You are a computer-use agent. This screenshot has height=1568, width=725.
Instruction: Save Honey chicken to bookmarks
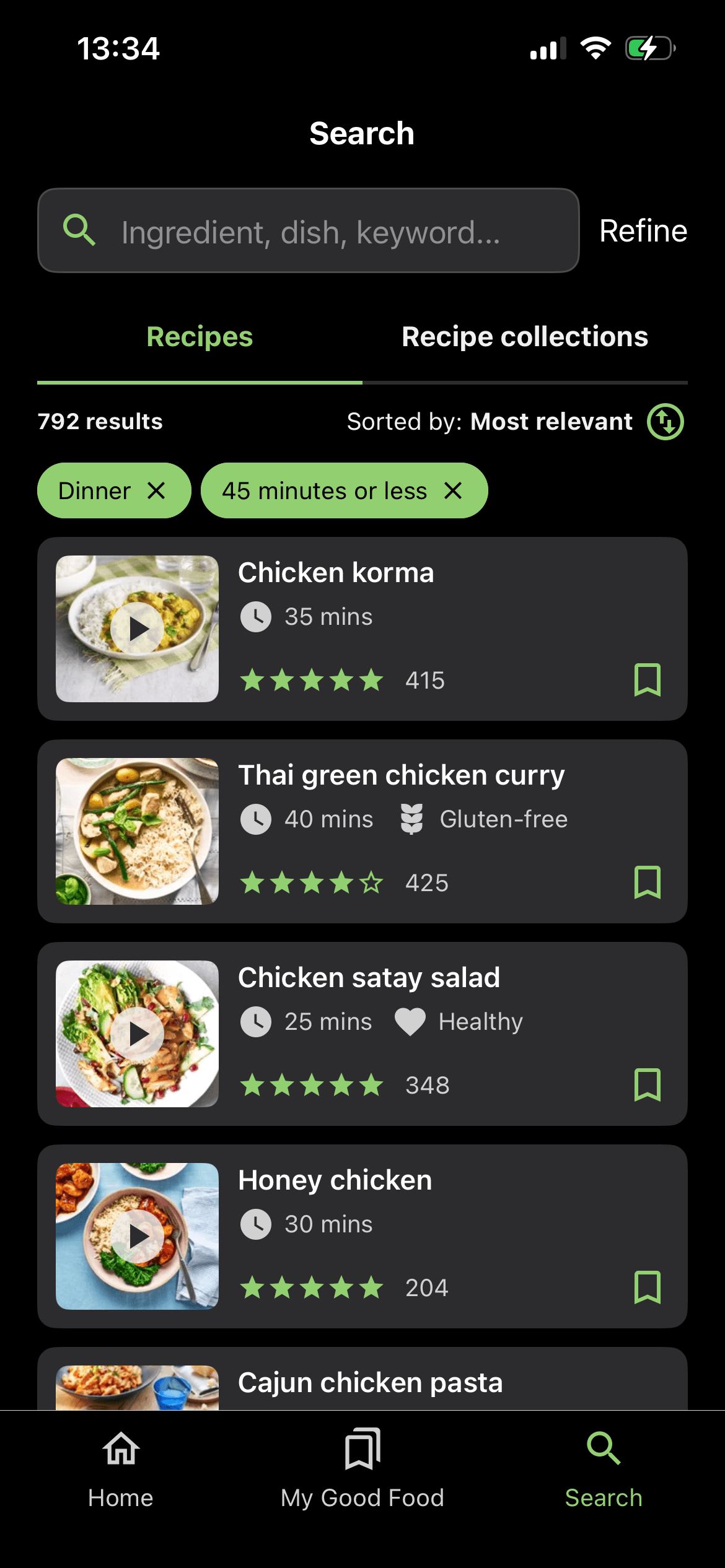(x=647, y=1287)
